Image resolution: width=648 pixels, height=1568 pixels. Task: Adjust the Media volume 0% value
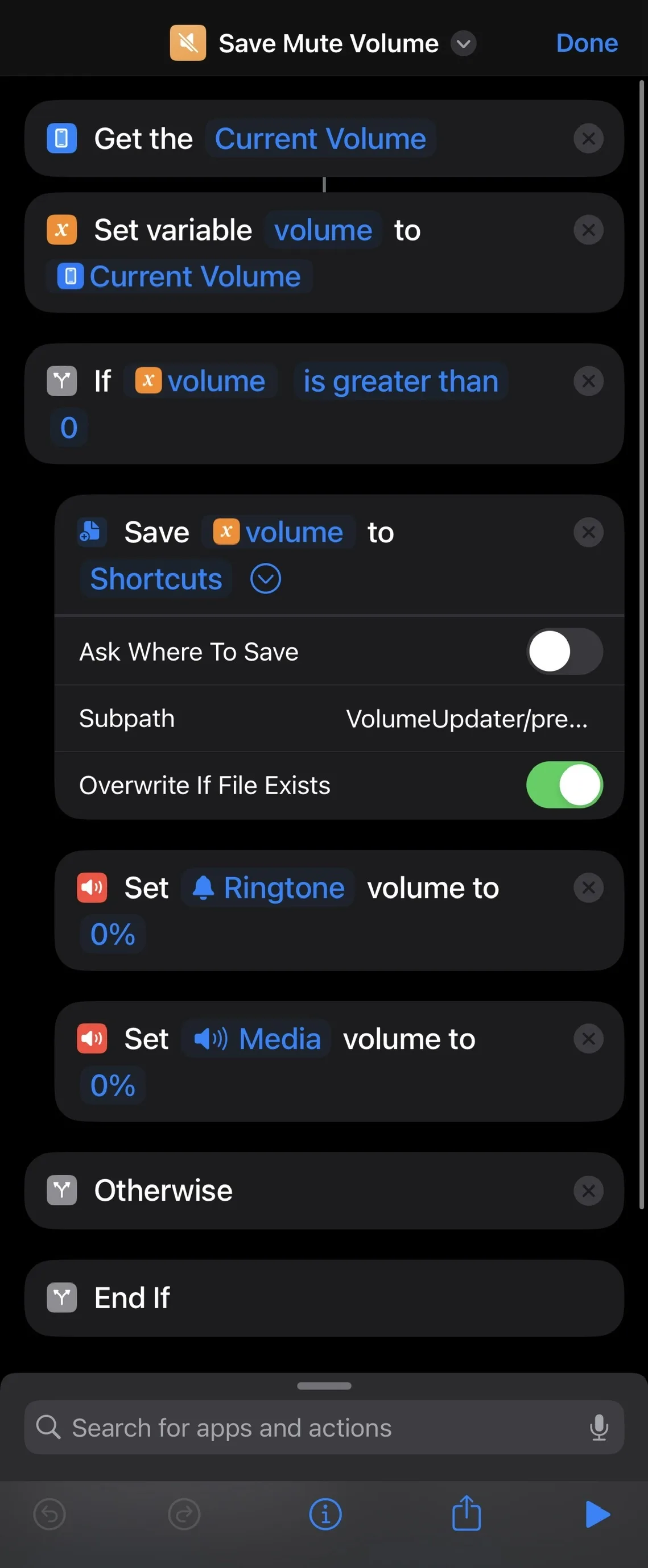coord(113,1085)
